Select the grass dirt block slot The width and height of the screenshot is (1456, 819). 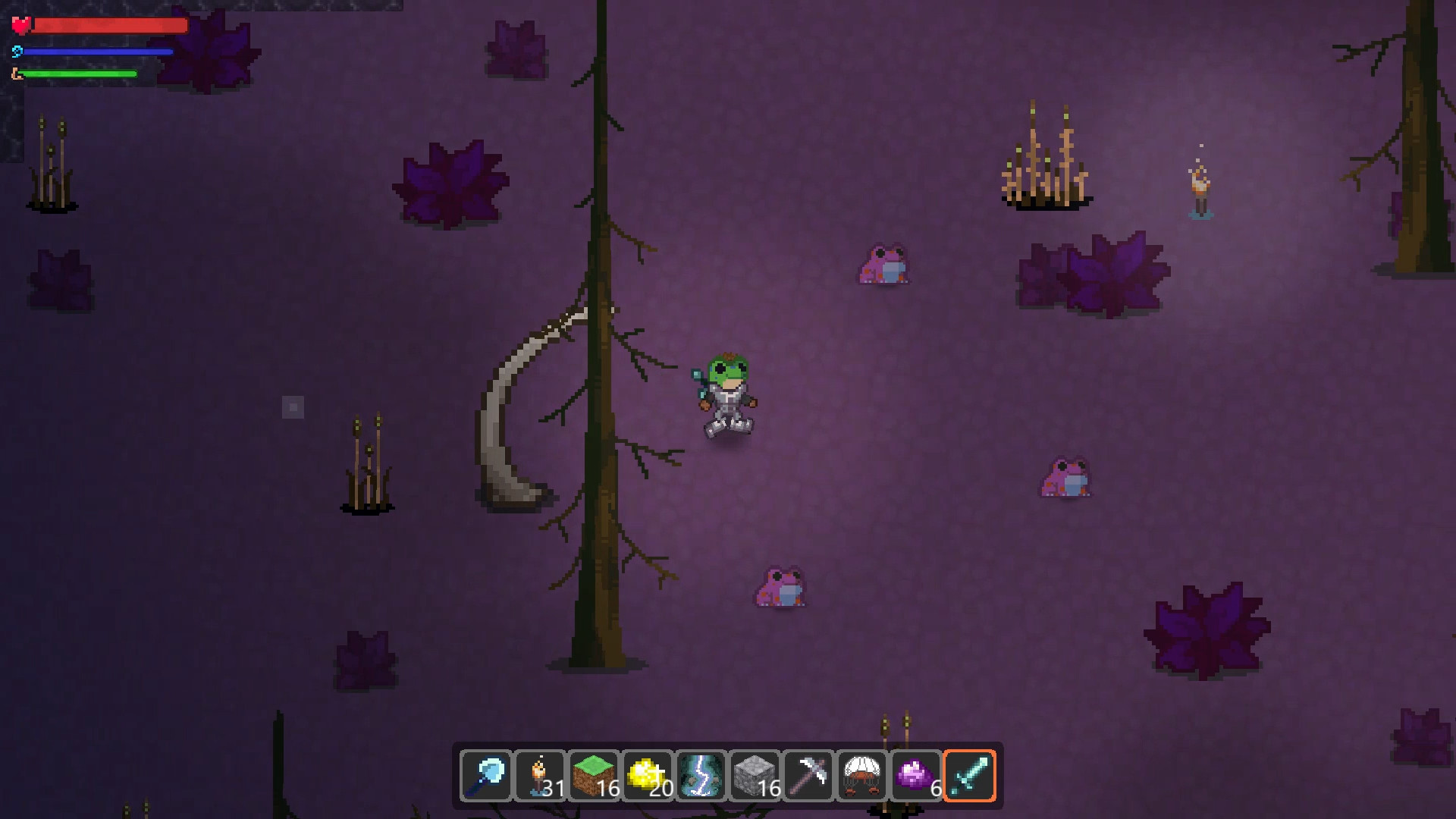coord(593,776)
